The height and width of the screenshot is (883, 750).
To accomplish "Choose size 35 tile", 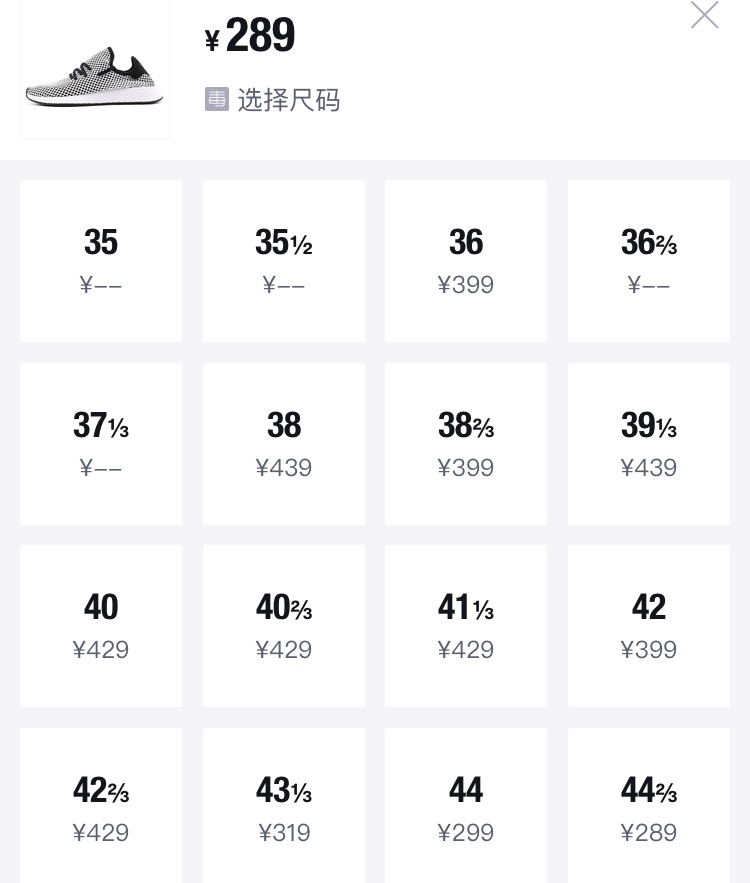I will coord(100,260).
